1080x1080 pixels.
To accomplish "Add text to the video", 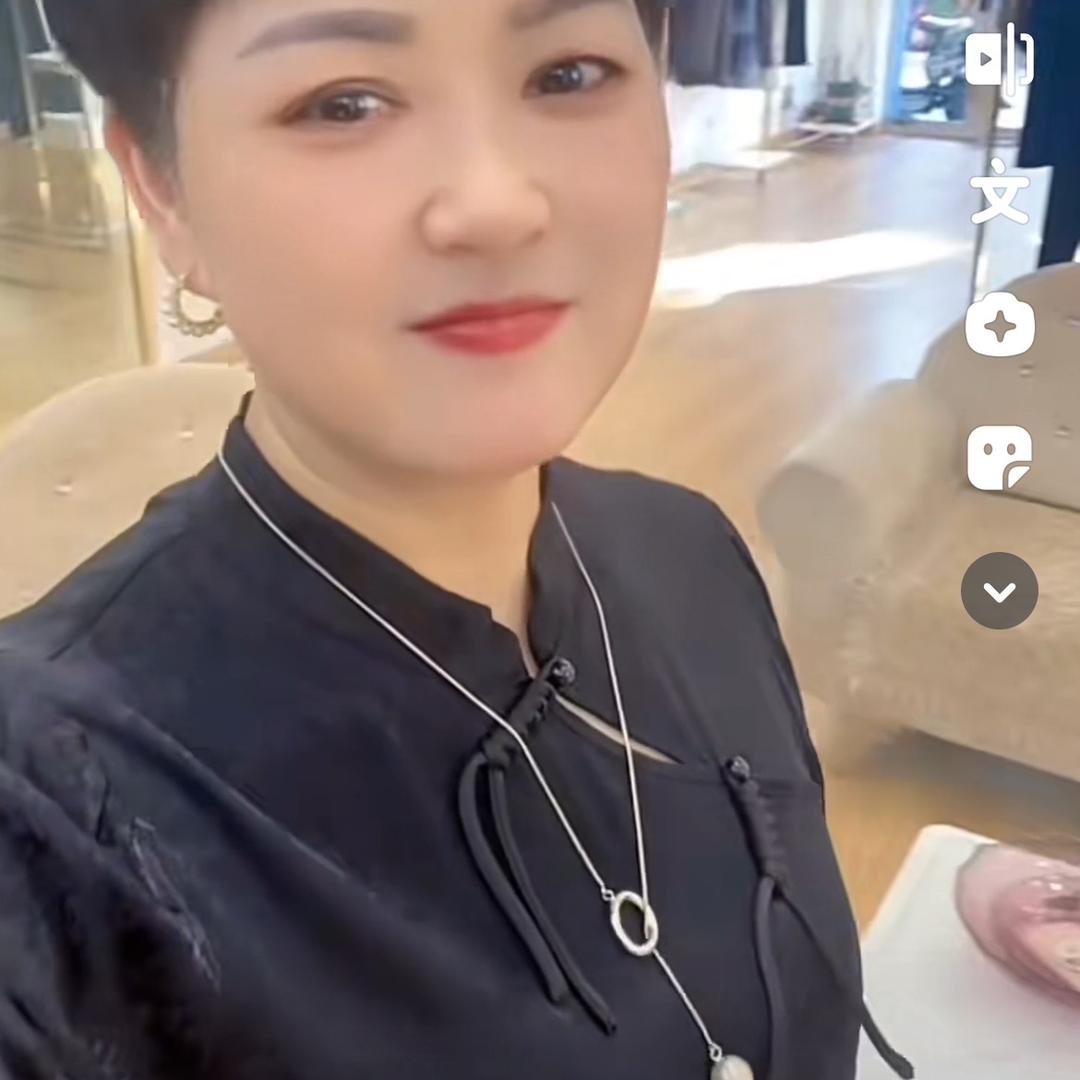I will pyautogui.click(x=999, y=191).
